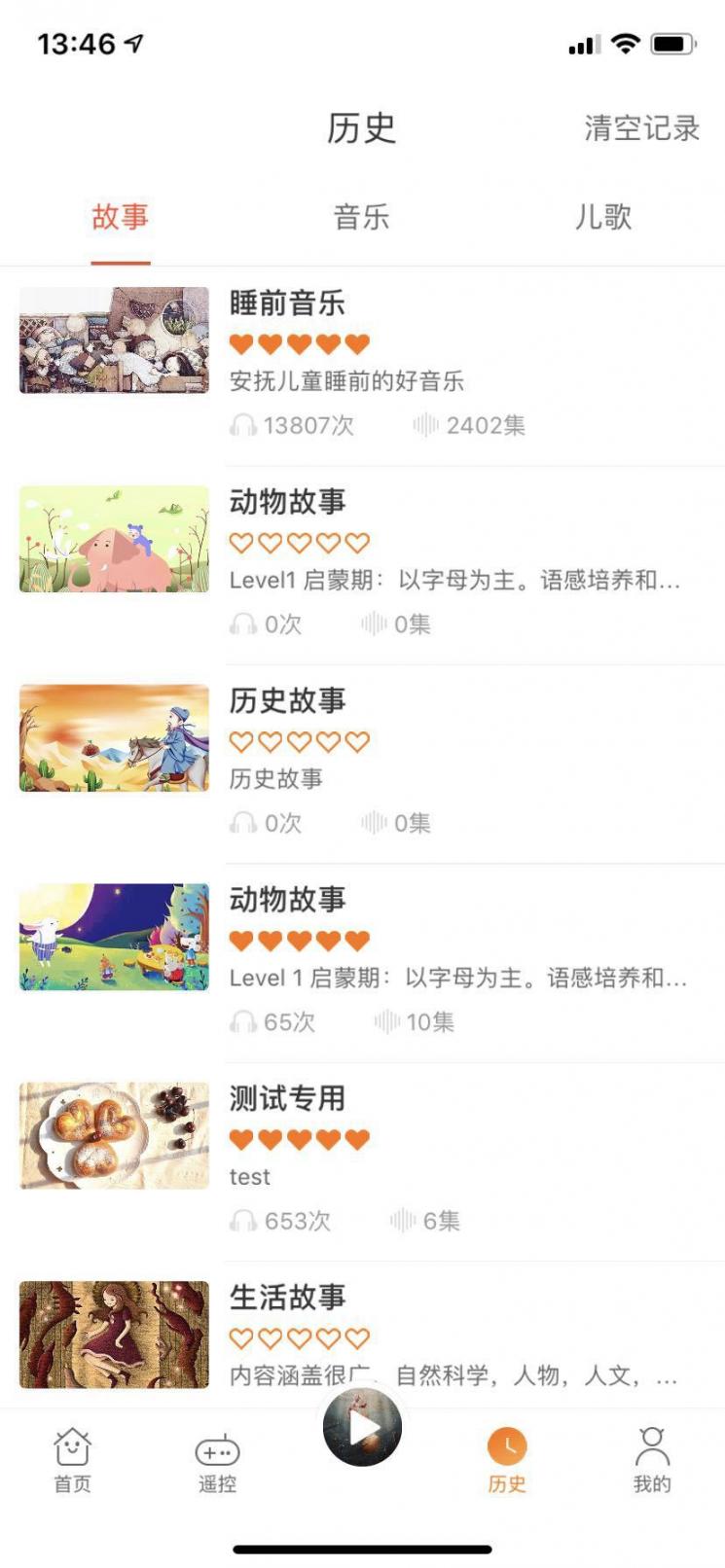Go to the 首页 tab
The image size is (725, 1568).
[72, 1459]
